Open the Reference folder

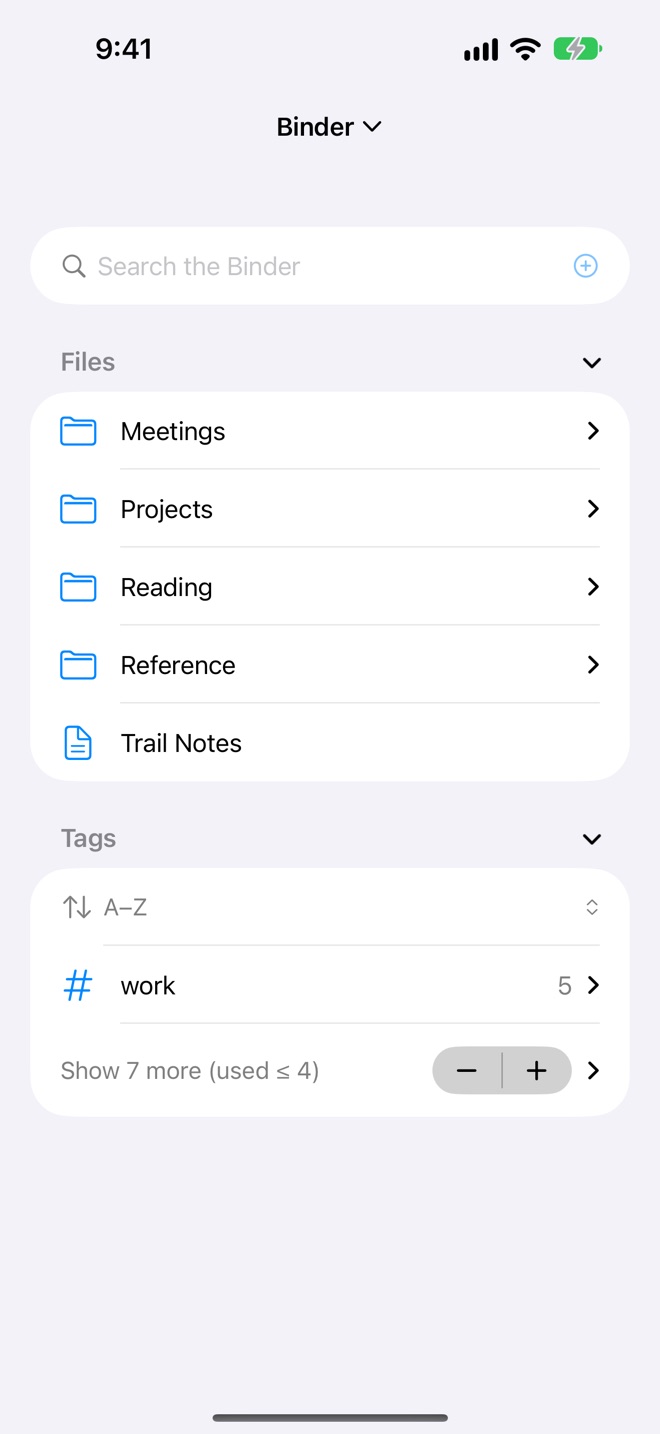(x=330, y=665)
